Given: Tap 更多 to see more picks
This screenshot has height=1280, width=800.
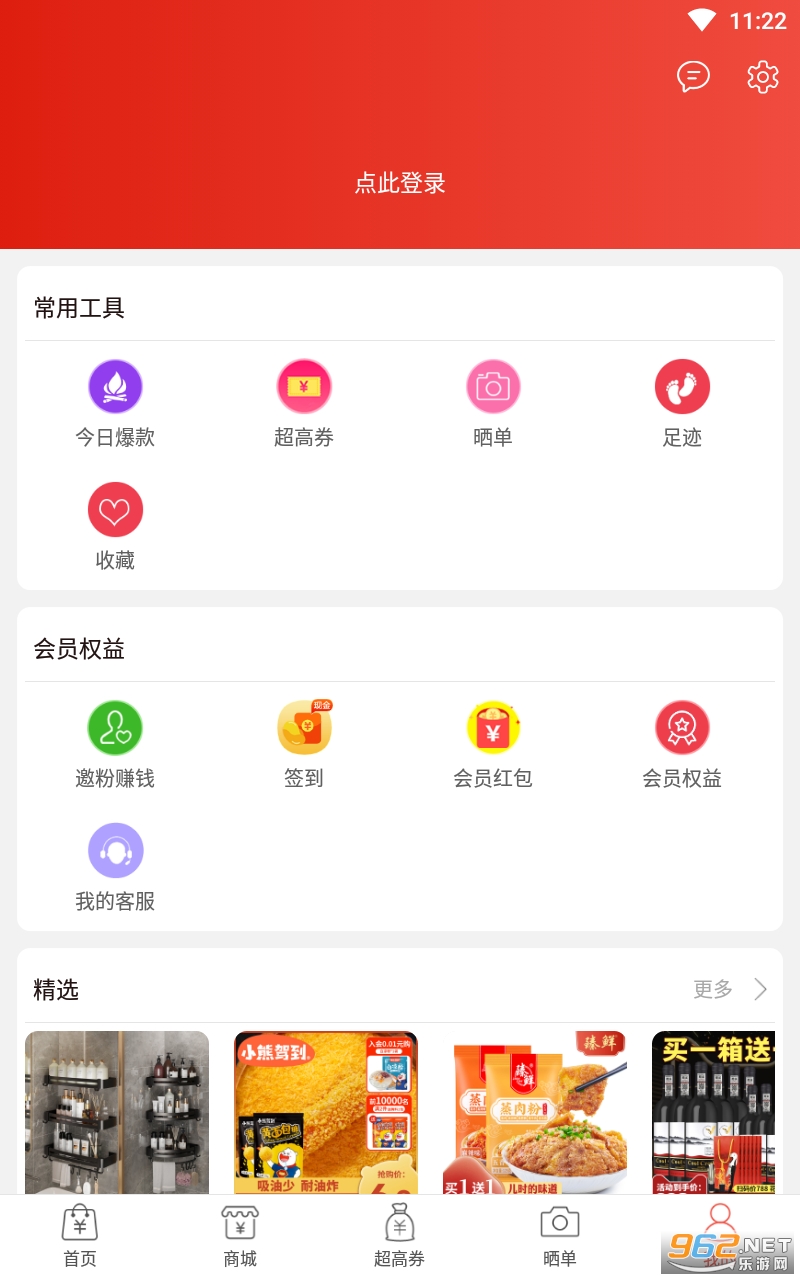Looking at the screenshot, I should pos(731,989).
